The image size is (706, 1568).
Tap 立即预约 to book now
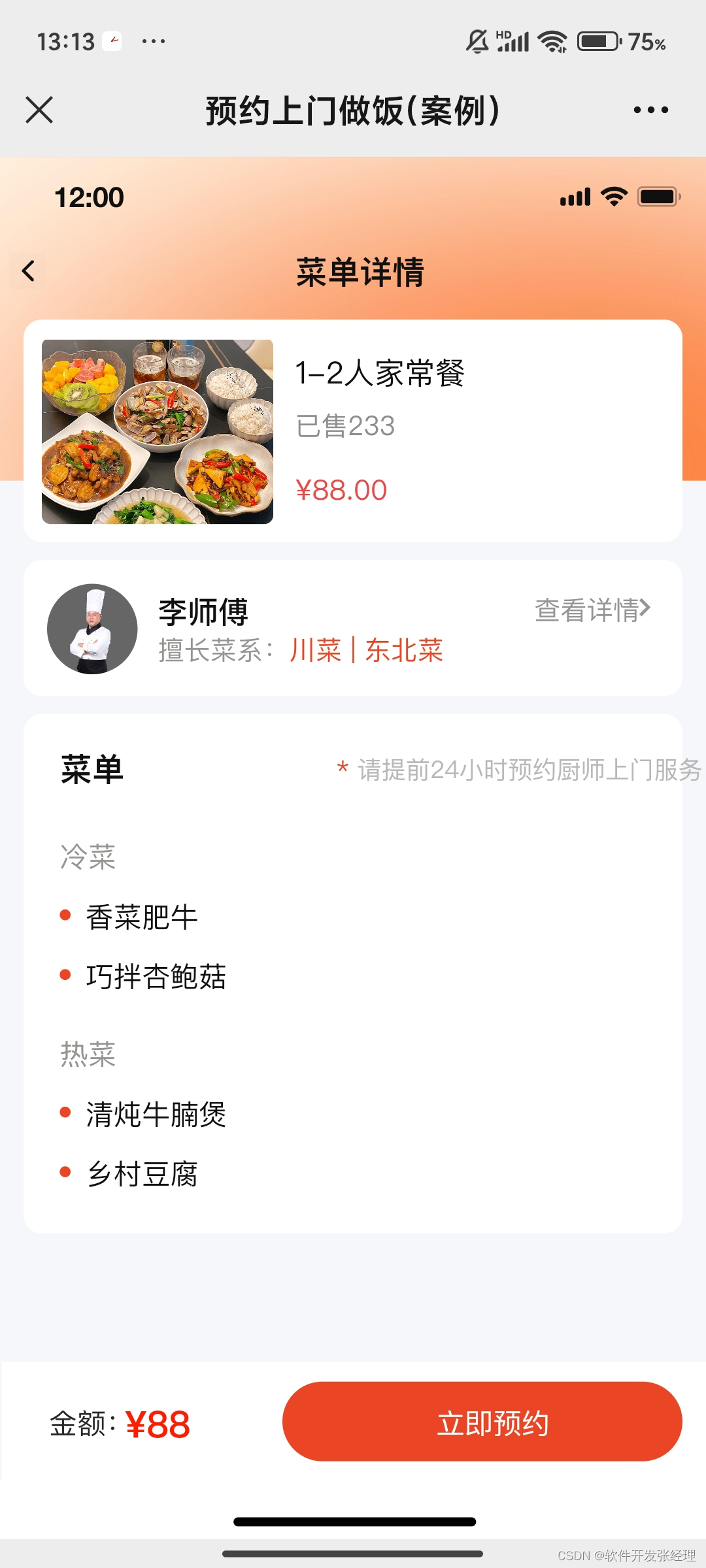(482, 1422)
